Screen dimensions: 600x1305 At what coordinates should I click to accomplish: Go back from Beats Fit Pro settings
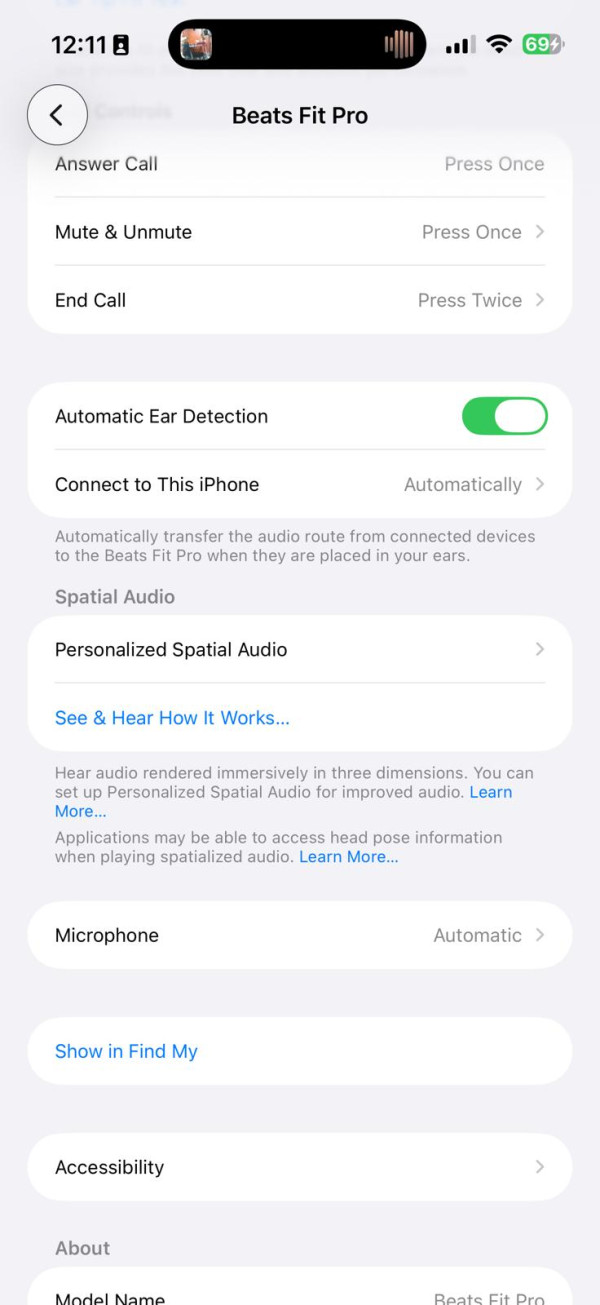tap(57, 115)
